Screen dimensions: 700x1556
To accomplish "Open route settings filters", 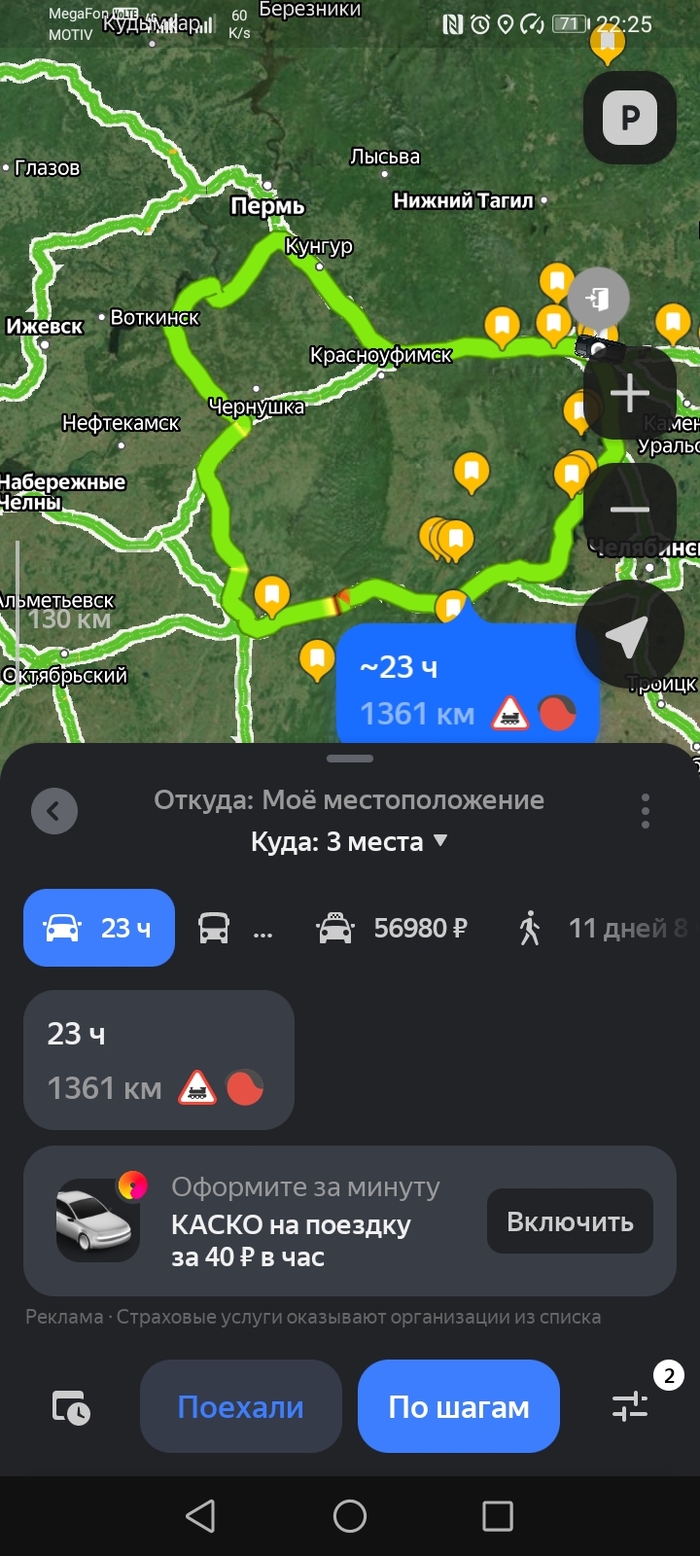I will click(631, 1406).
